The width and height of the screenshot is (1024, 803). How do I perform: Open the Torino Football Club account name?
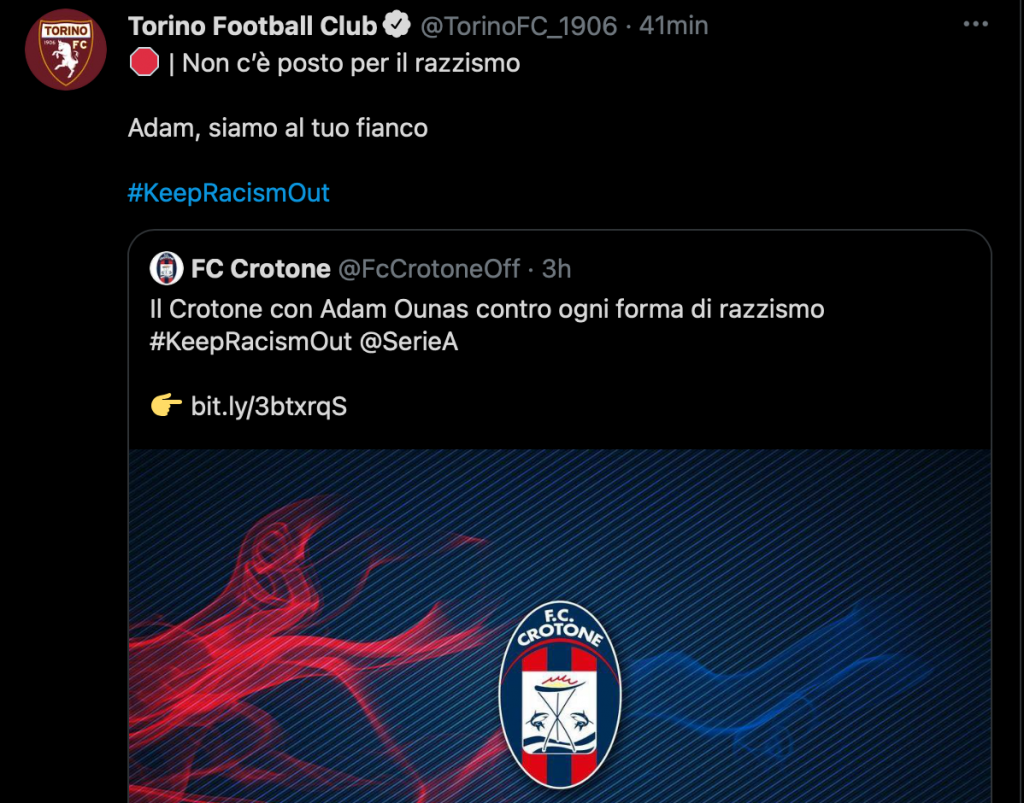tap(252, 25)
